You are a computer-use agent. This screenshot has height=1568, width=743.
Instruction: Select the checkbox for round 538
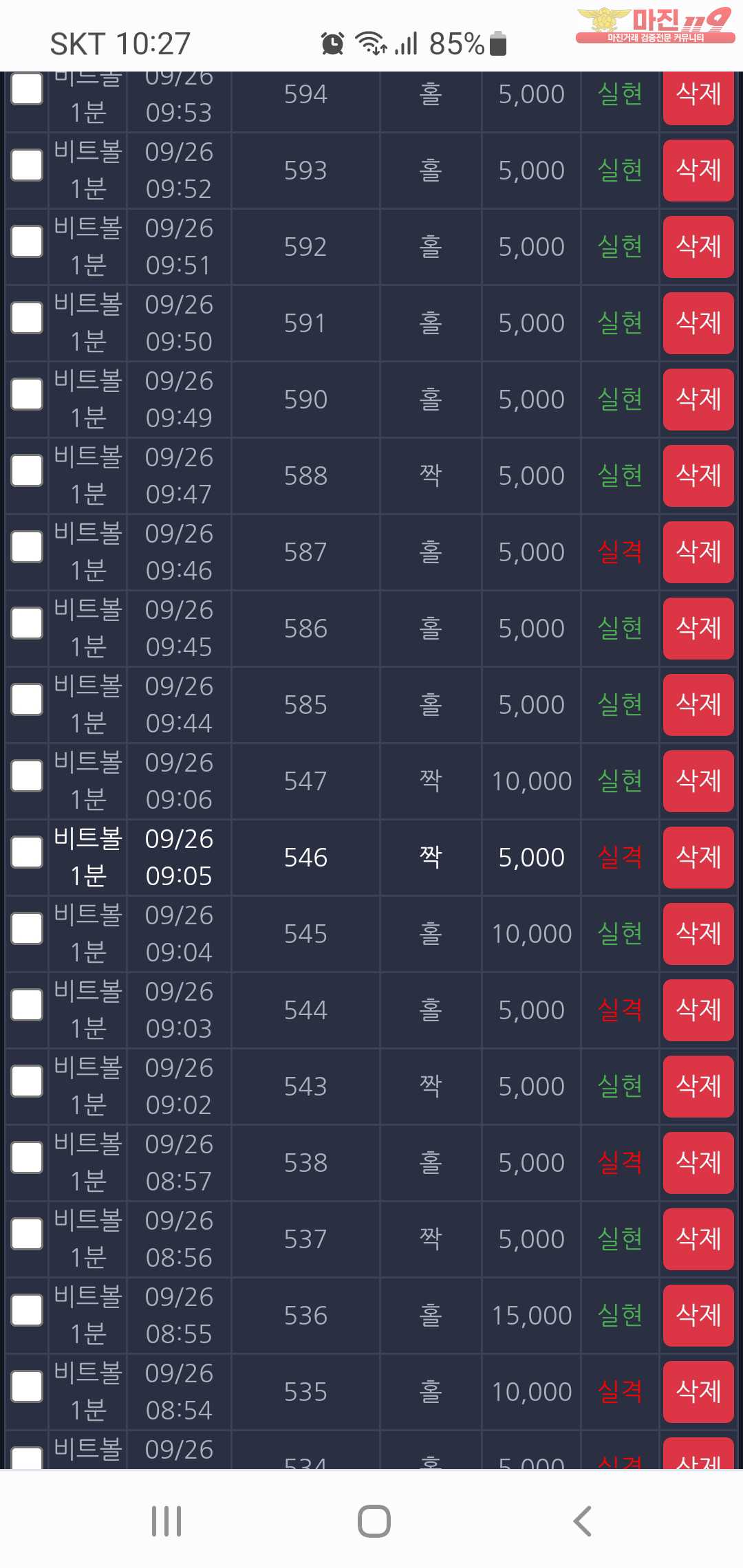28,1157
